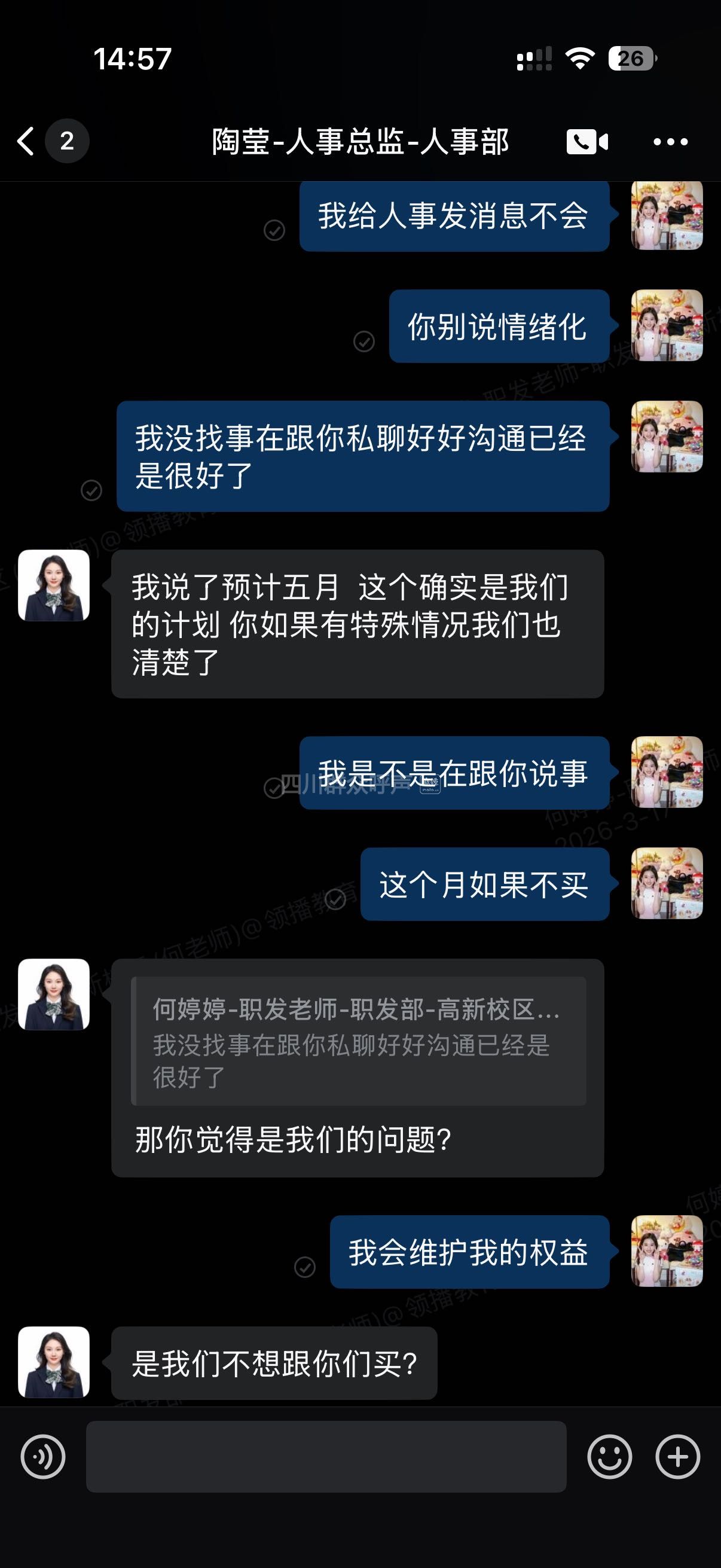Start a video or voice call

[x=586, y=142]
